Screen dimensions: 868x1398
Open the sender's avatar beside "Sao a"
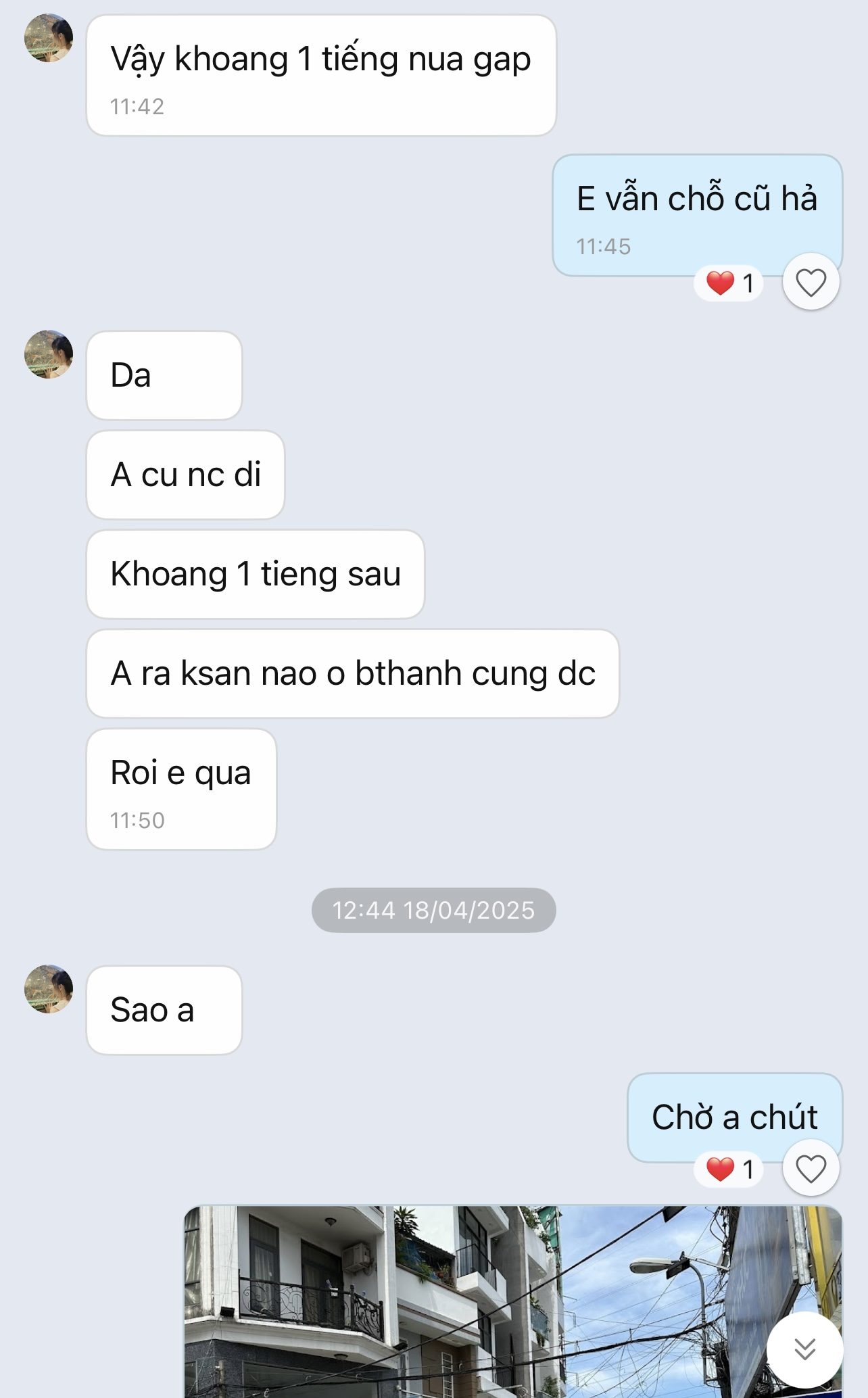click(49, 989)
